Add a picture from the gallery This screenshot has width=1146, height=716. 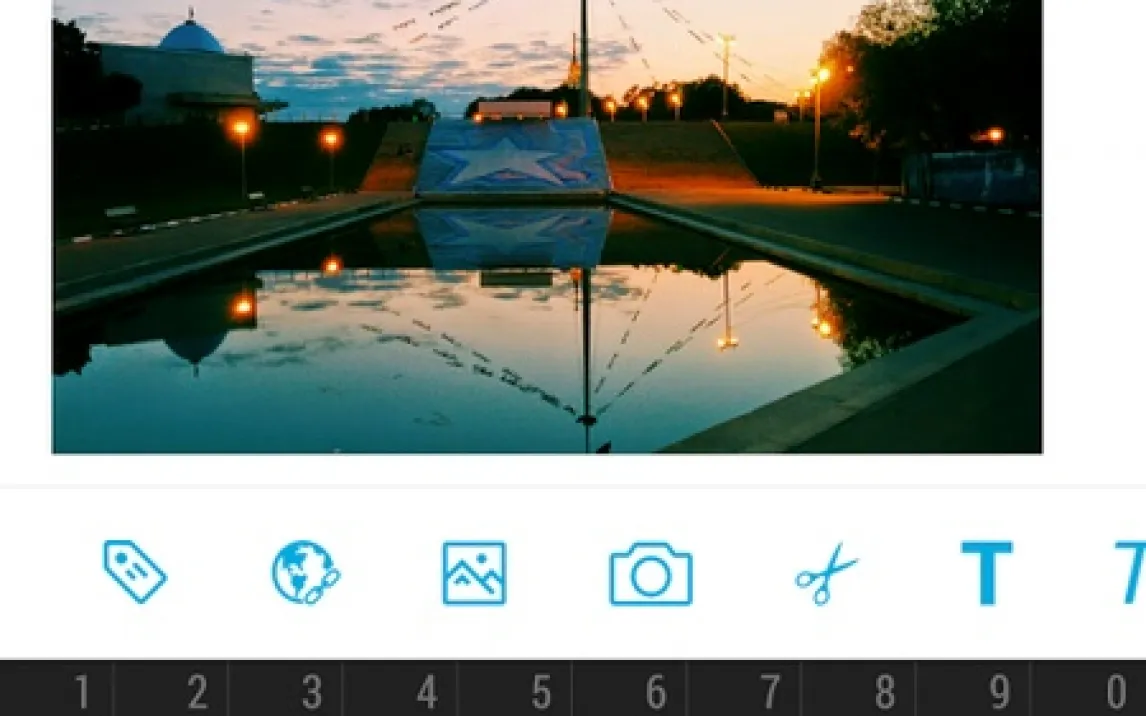coord(474,573)
